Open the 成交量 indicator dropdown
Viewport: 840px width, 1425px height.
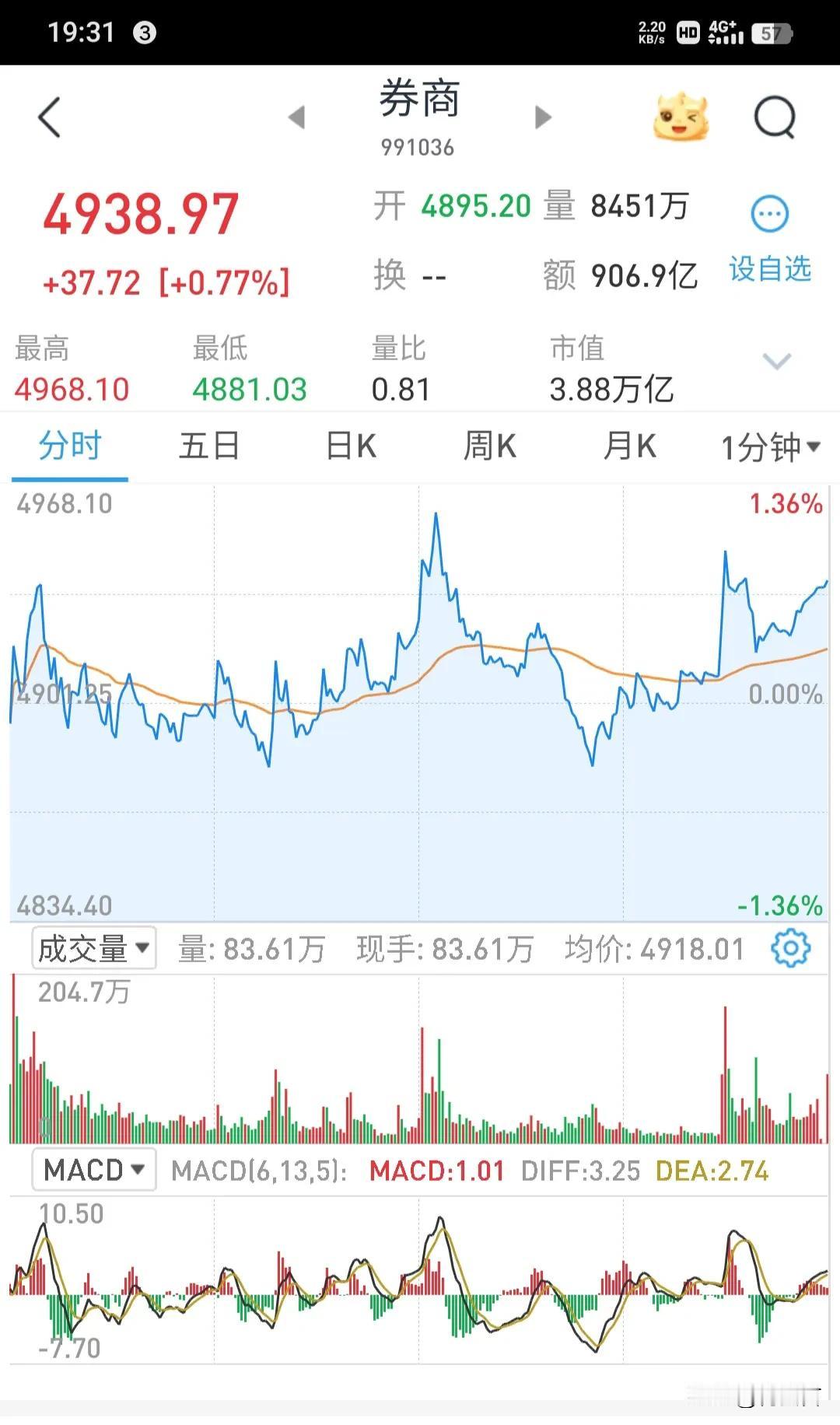(x=93, y=947)
